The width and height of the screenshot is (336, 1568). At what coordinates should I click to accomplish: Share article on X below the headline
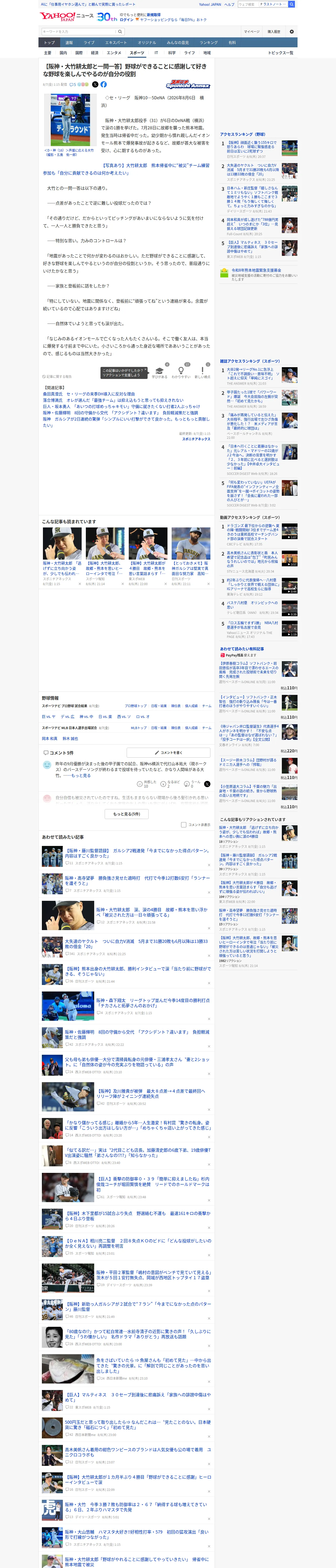click(95, 85)
